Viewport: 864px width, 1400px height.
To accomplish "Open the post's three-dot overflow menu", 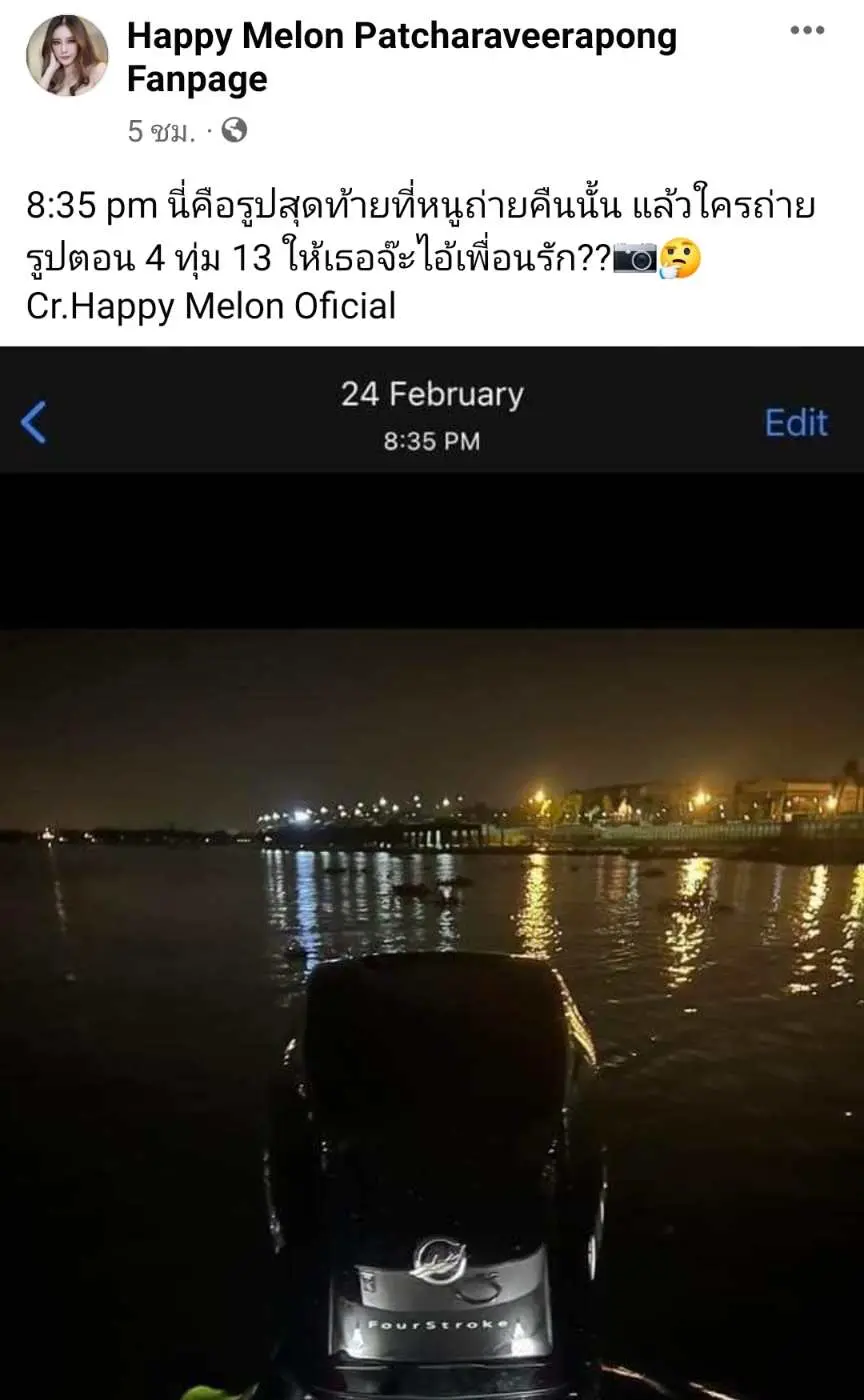I will tap(807, 31).
